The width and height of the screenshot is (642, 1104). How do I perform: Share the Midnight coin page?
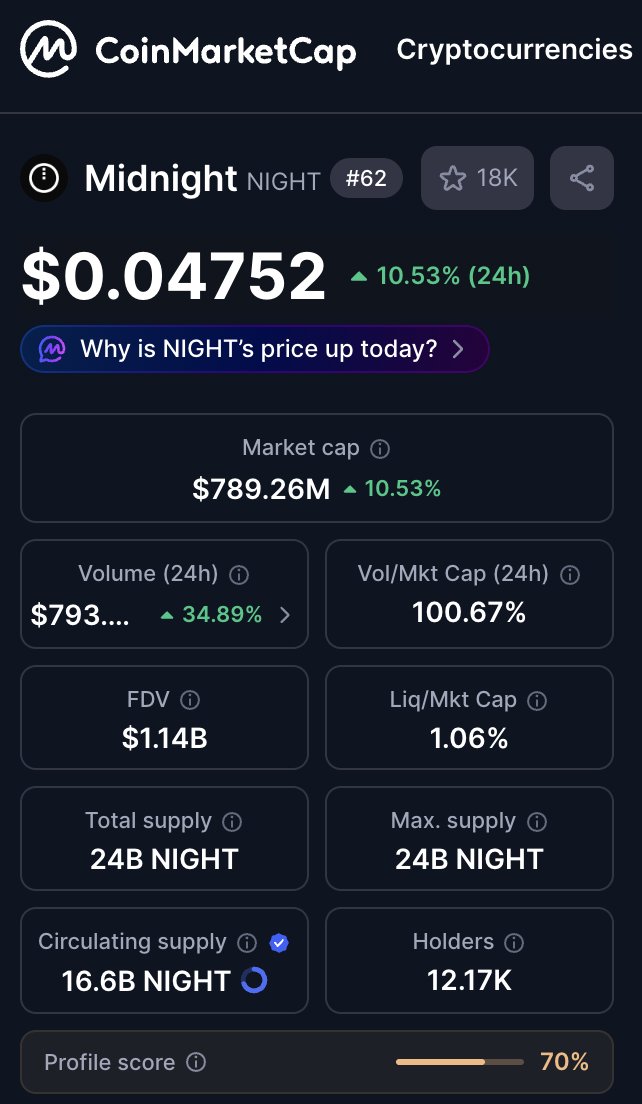(582, 178)
